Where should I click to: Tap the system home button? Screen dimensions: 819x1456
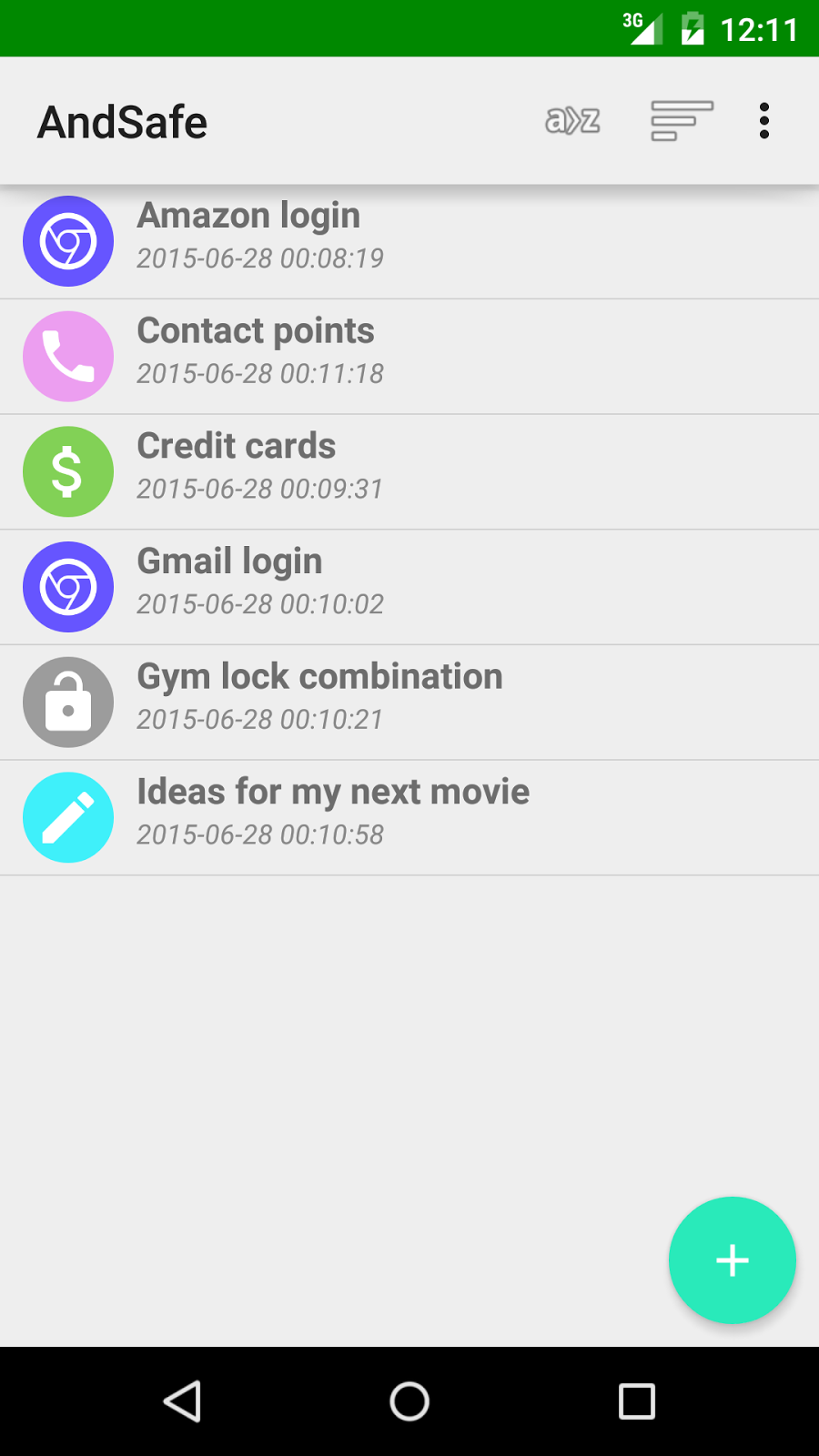[409, 1401]
